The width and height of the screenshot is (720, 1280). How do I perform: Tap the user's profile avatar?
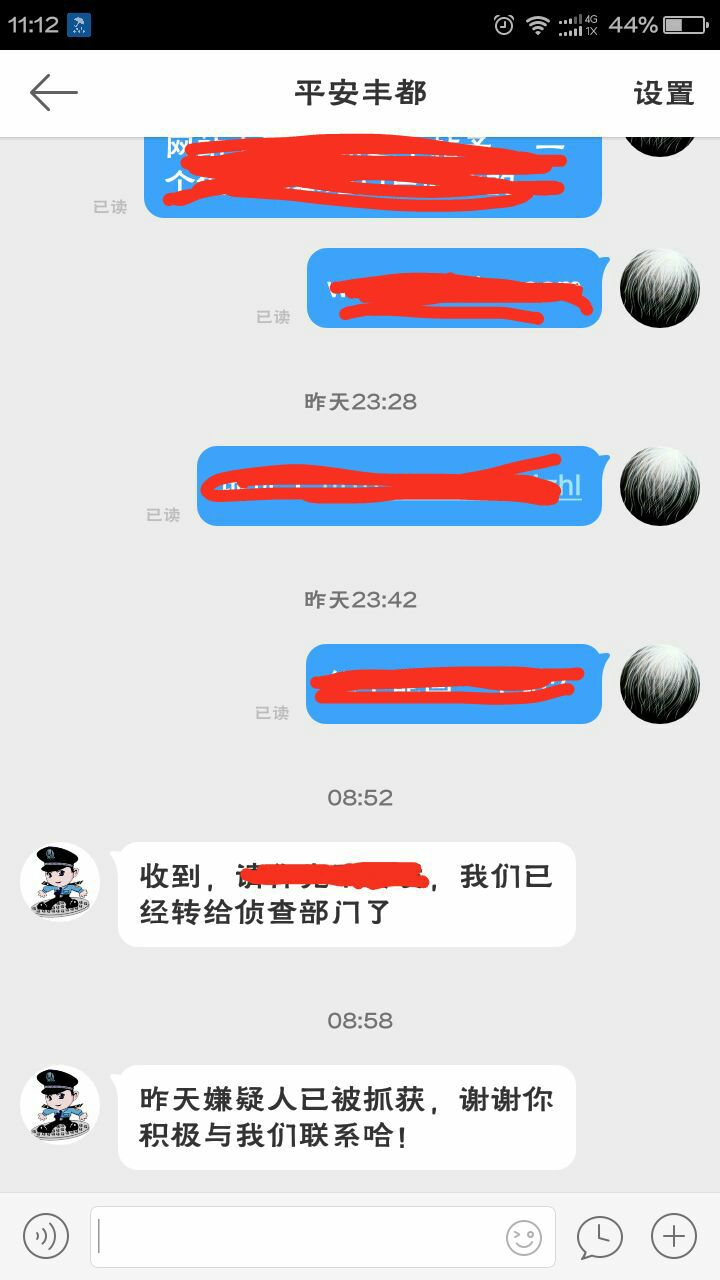click(x=659, y=486)
